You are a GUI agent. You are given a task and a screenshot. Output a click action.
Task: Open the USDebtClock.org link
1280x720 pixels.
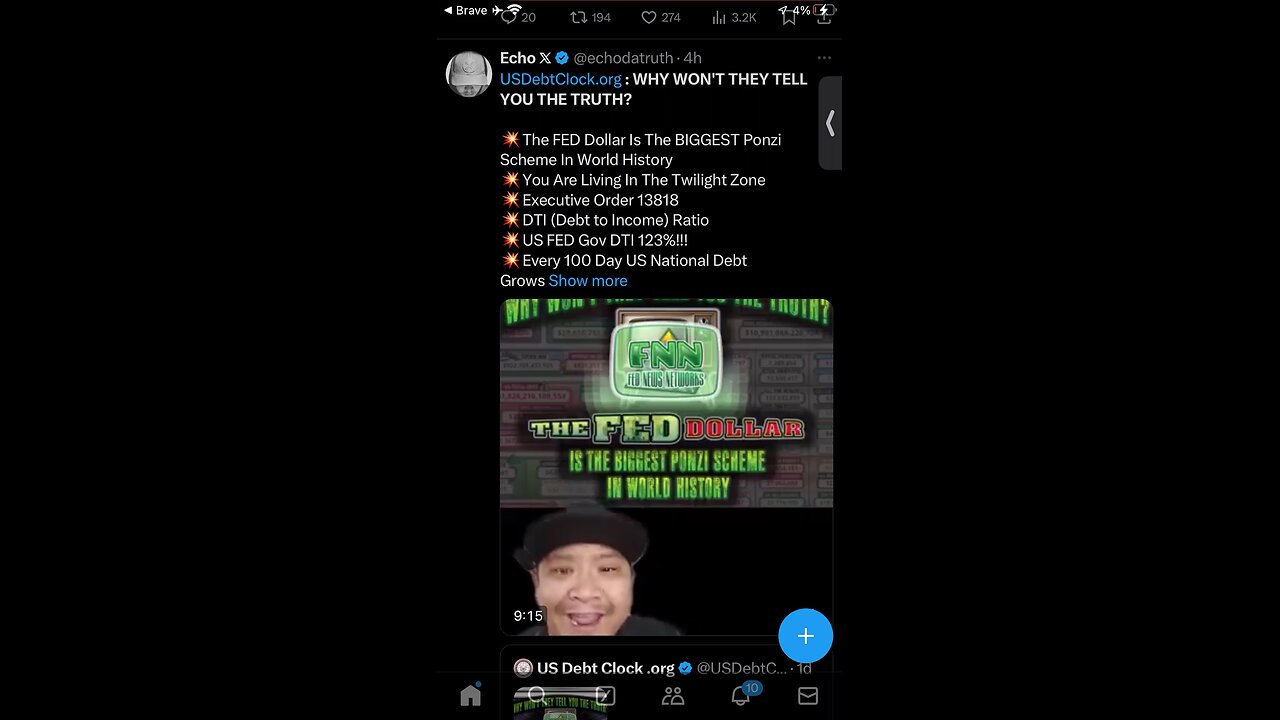point(560,79)
